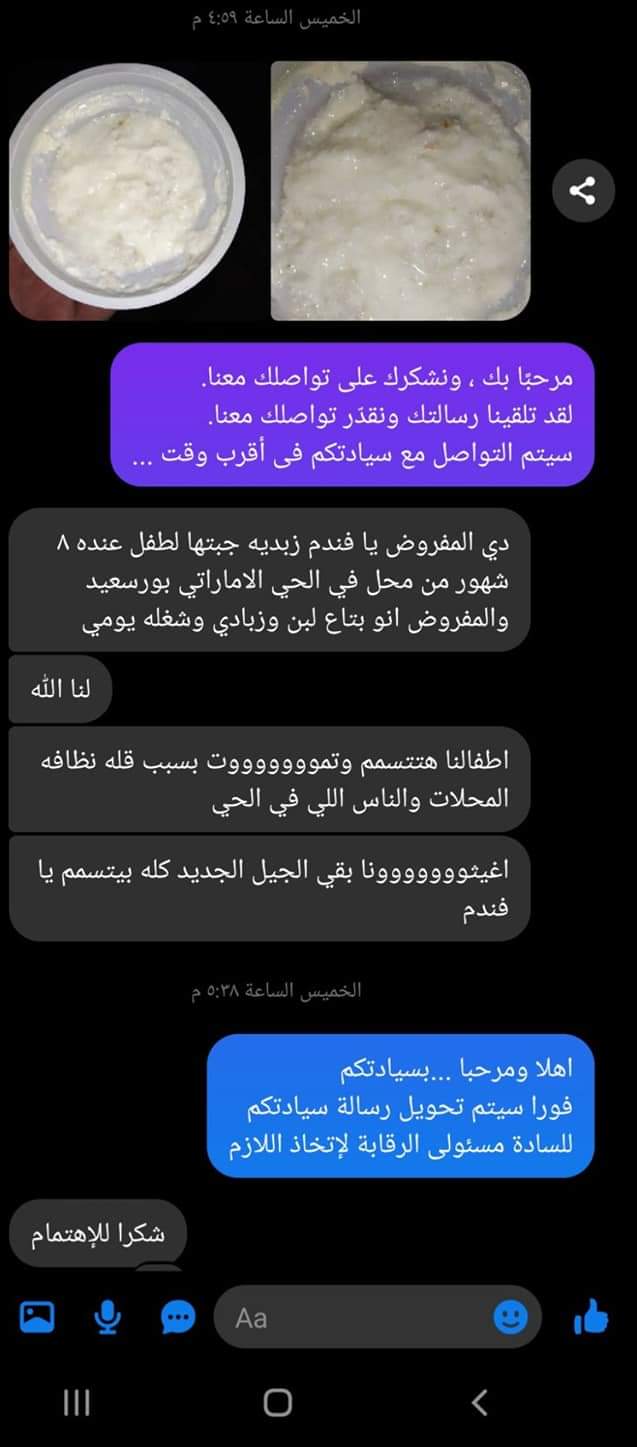Viewport: 637px width, 1447px height.
Task: Open the emoji picker
Action: (x=510, y=1318)
